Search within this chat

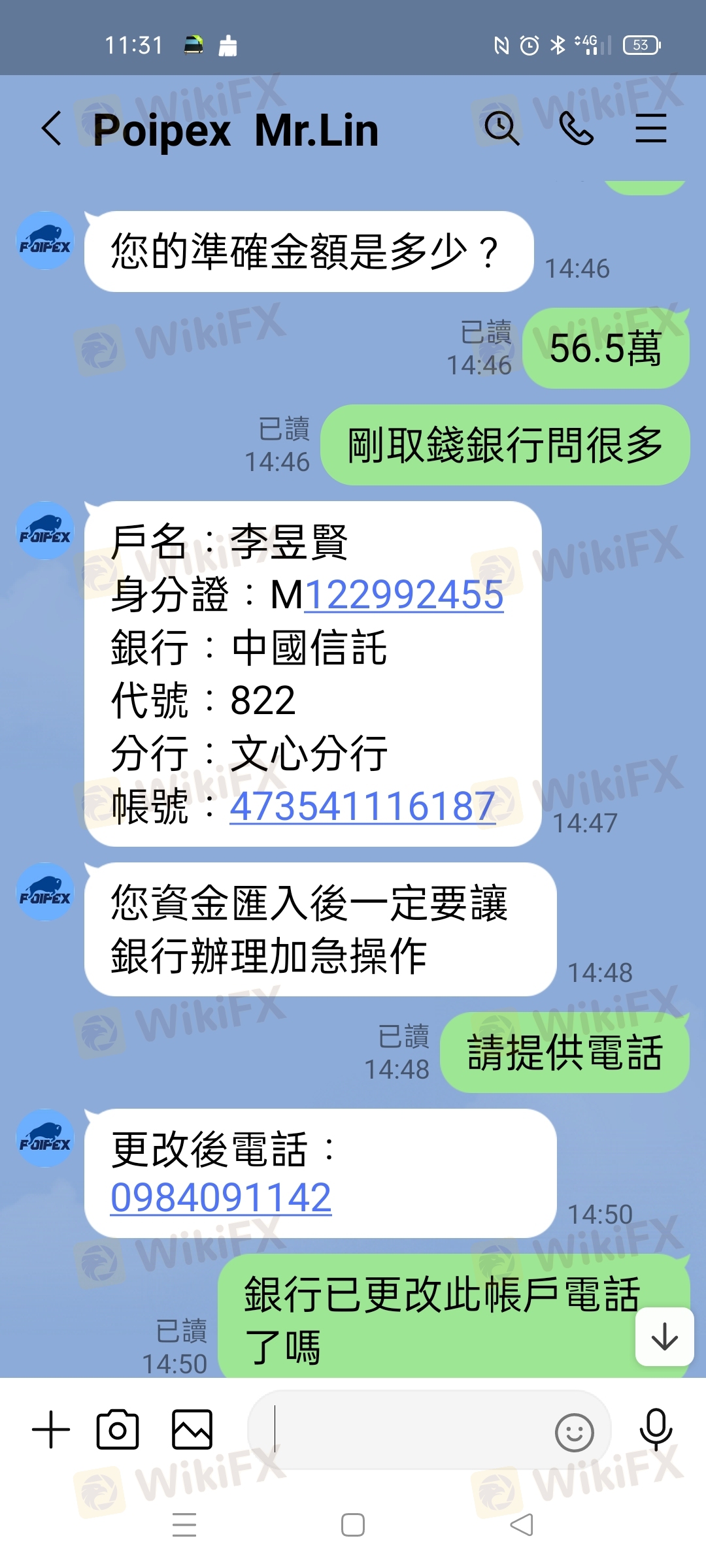(x=501, y=128)
